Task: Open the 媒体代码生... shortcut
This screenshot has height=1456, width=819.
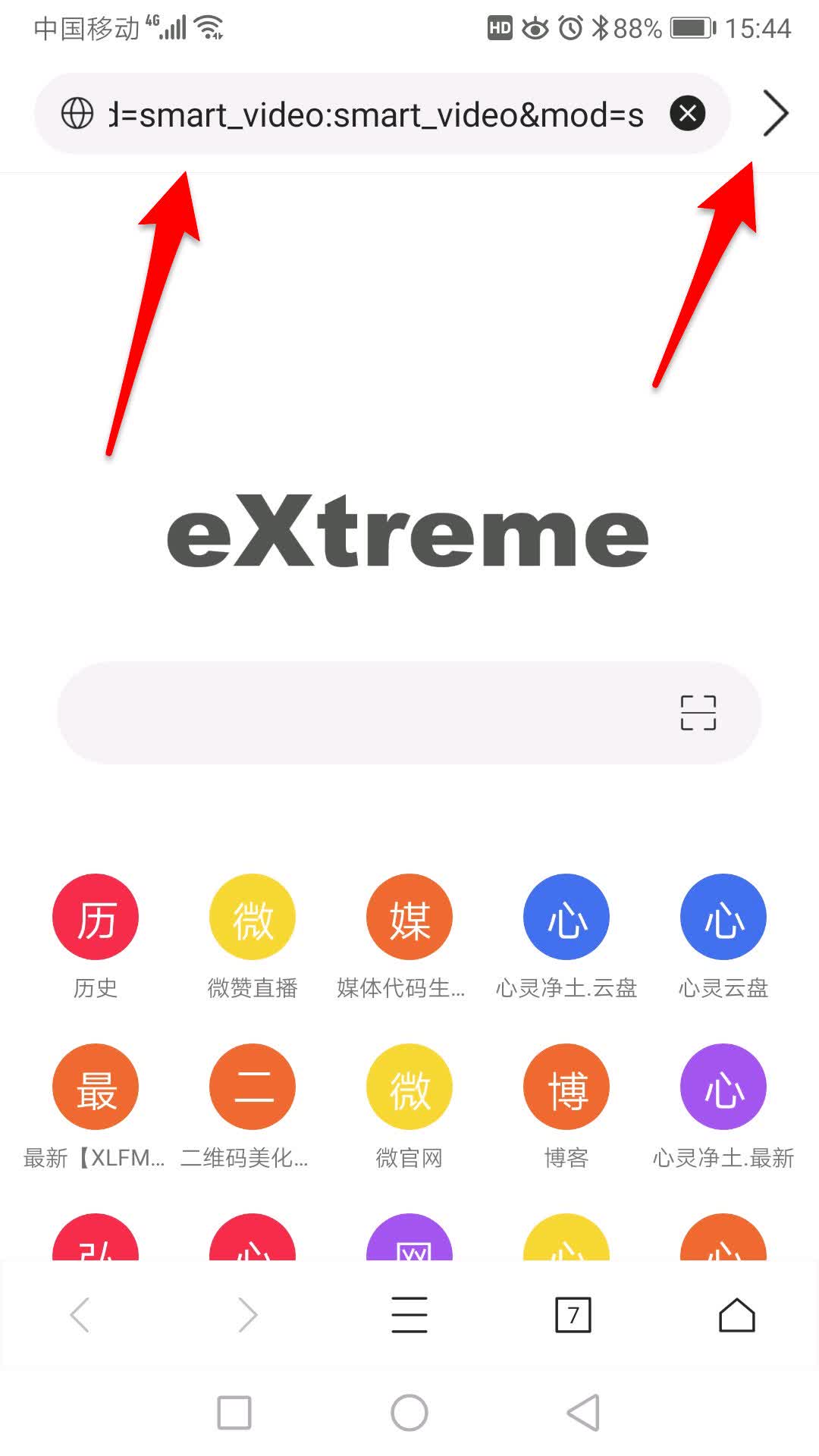Action: point(409,918)
